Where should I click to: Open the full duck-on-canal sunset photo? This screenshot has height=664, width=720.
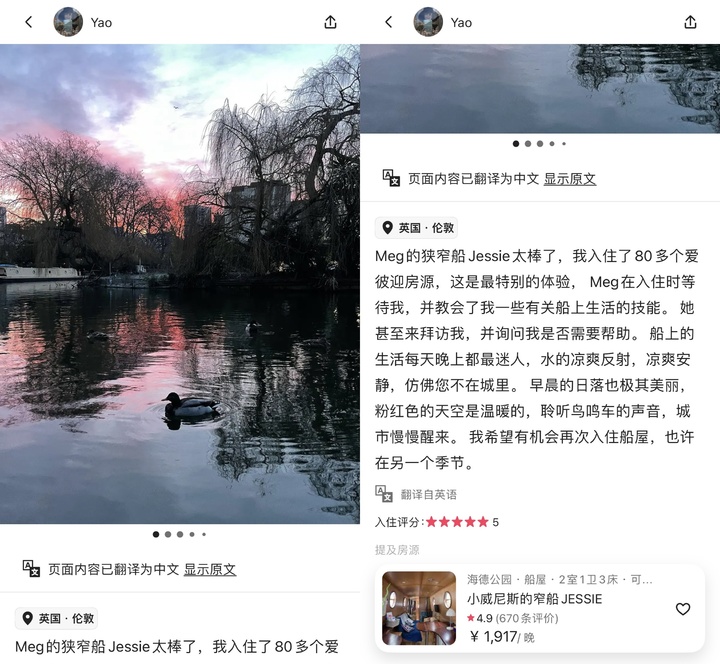tap(180, 284)
